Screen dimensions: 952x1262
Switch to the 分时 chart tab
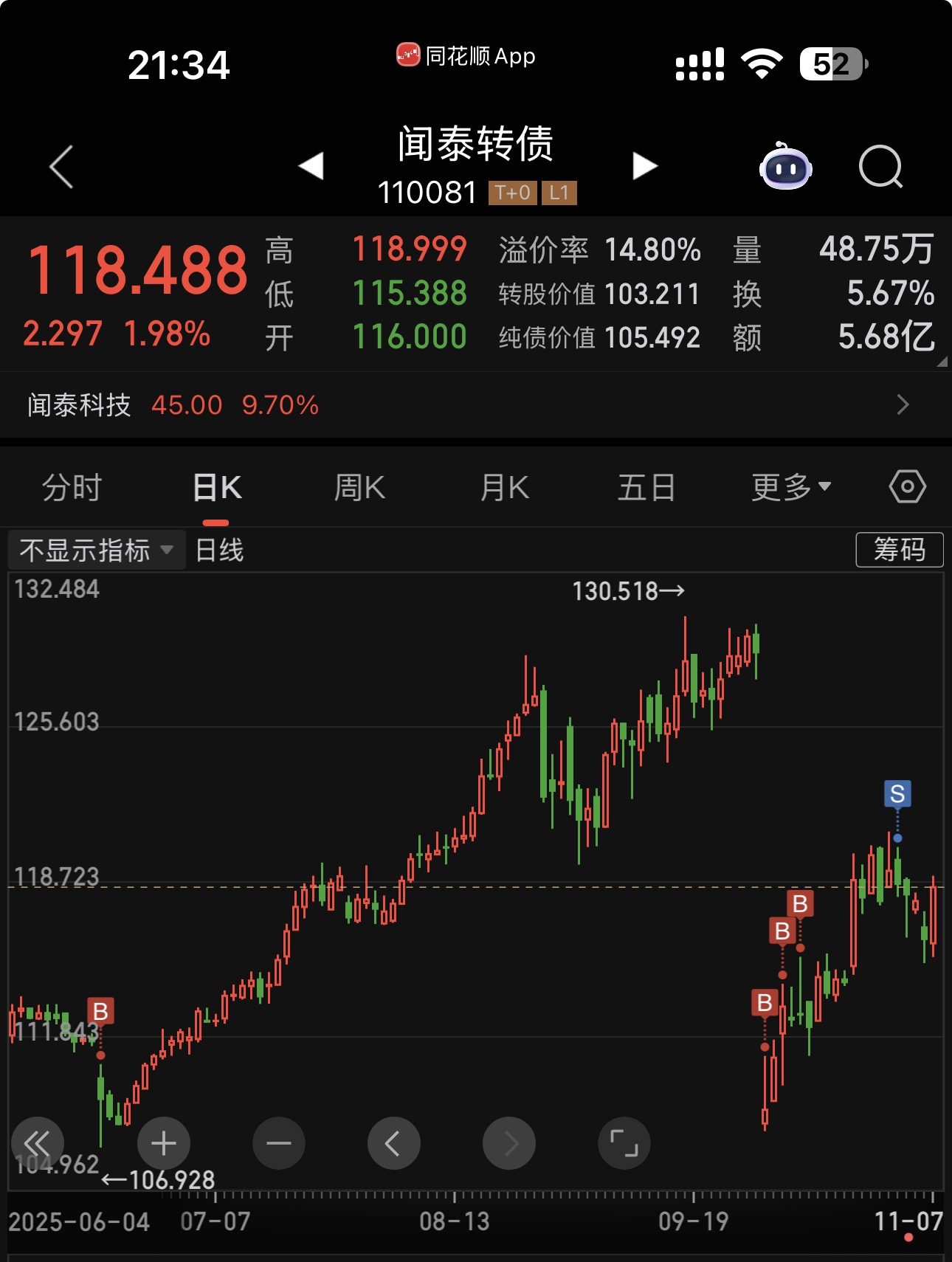72,488
